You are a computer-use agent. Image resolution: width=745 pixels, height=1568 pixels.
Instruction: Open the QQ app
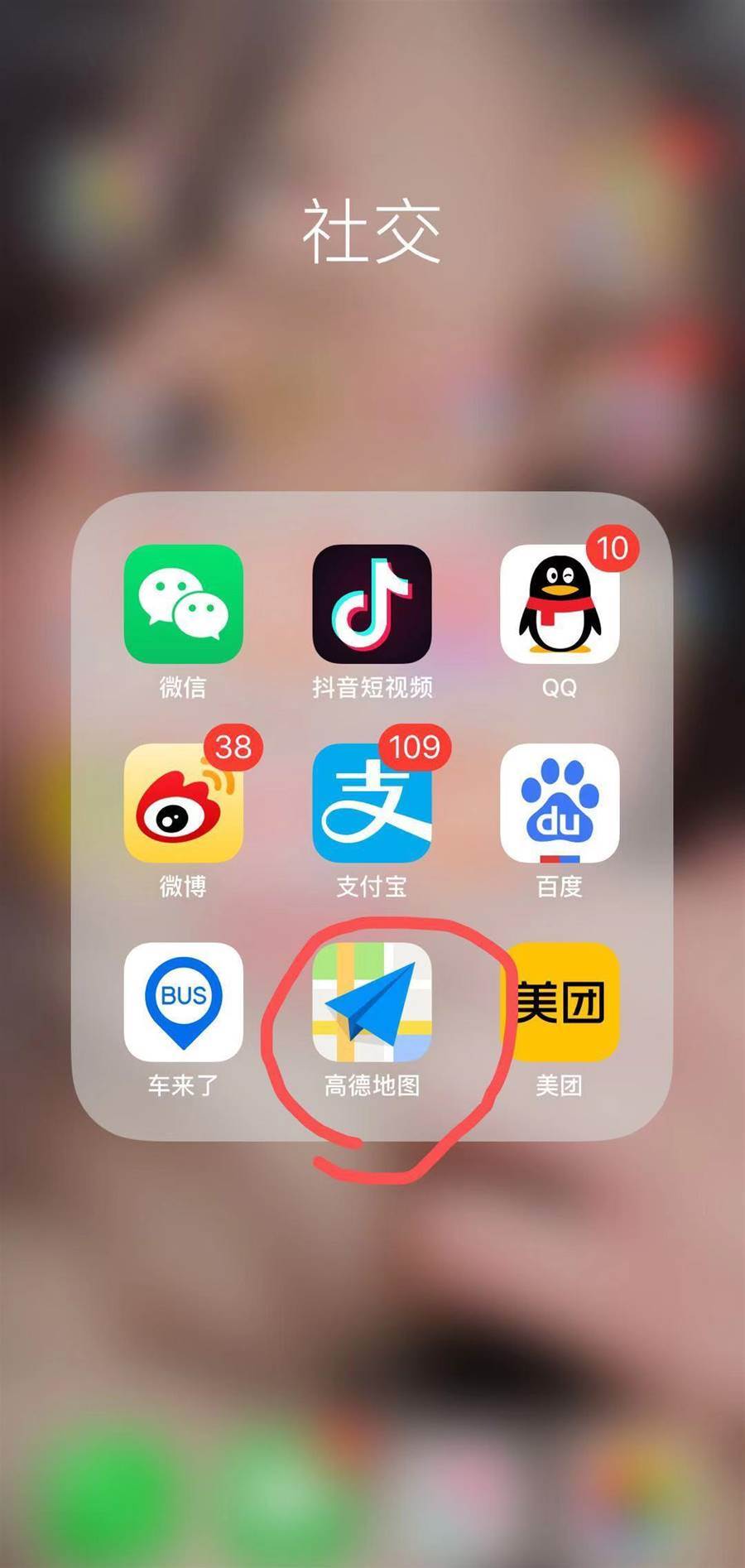click(560, 604)
